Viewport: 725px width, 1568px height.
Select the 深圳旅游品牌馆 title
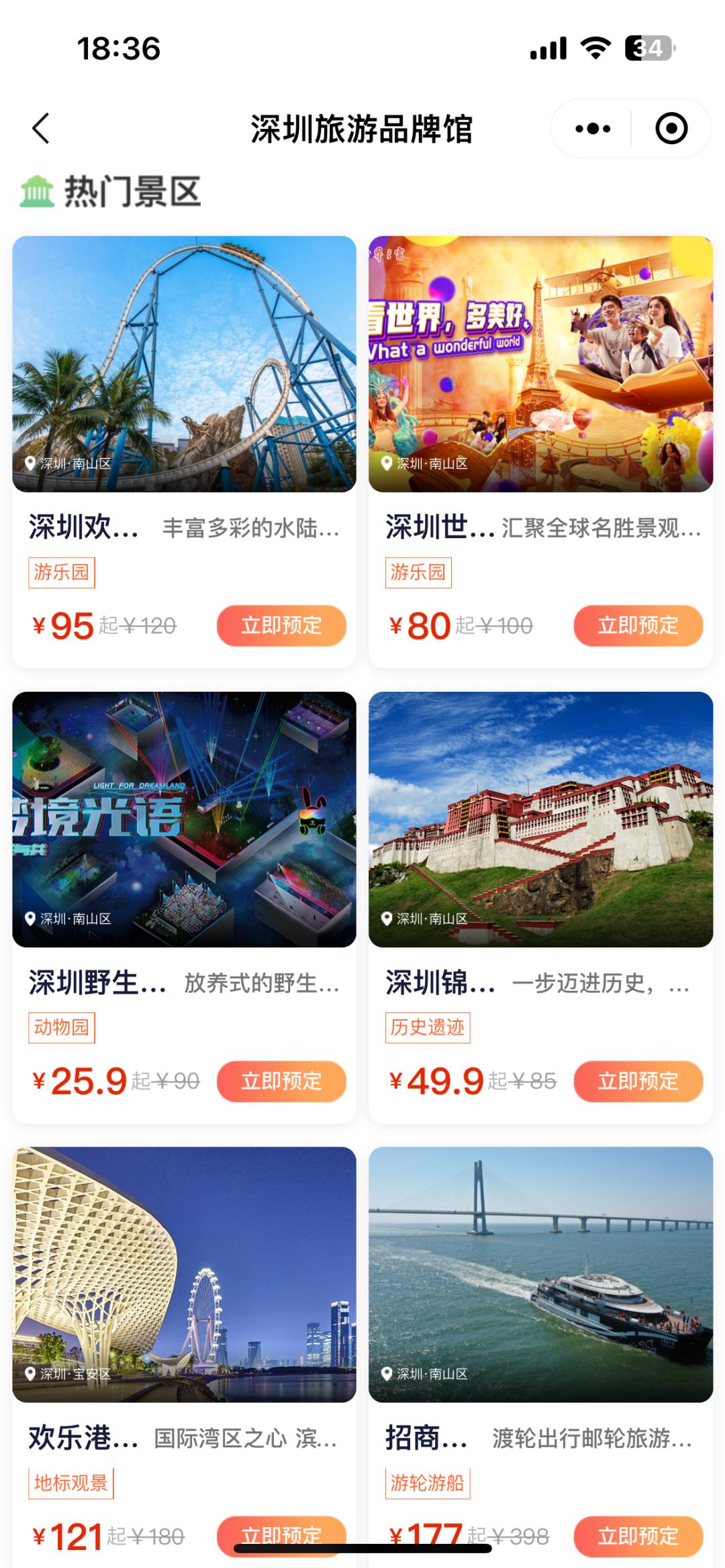click(362, 129)
